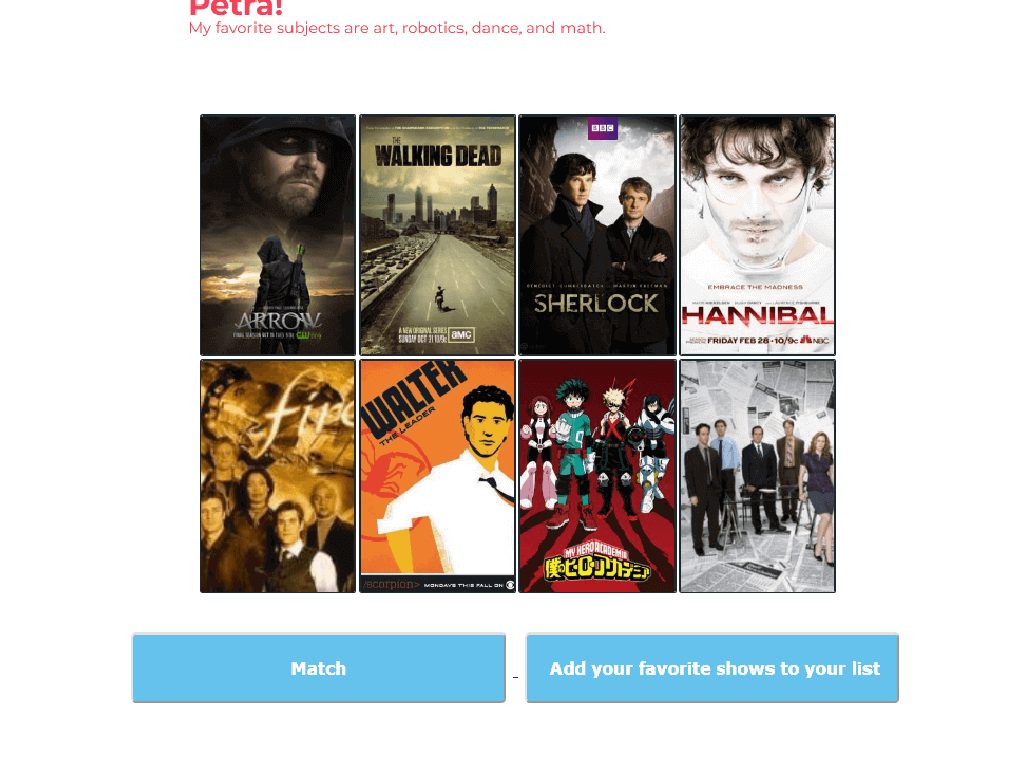Choose the Firefly show poster
The height and width of the screenshot is (768, 1024).
(278, 476)
